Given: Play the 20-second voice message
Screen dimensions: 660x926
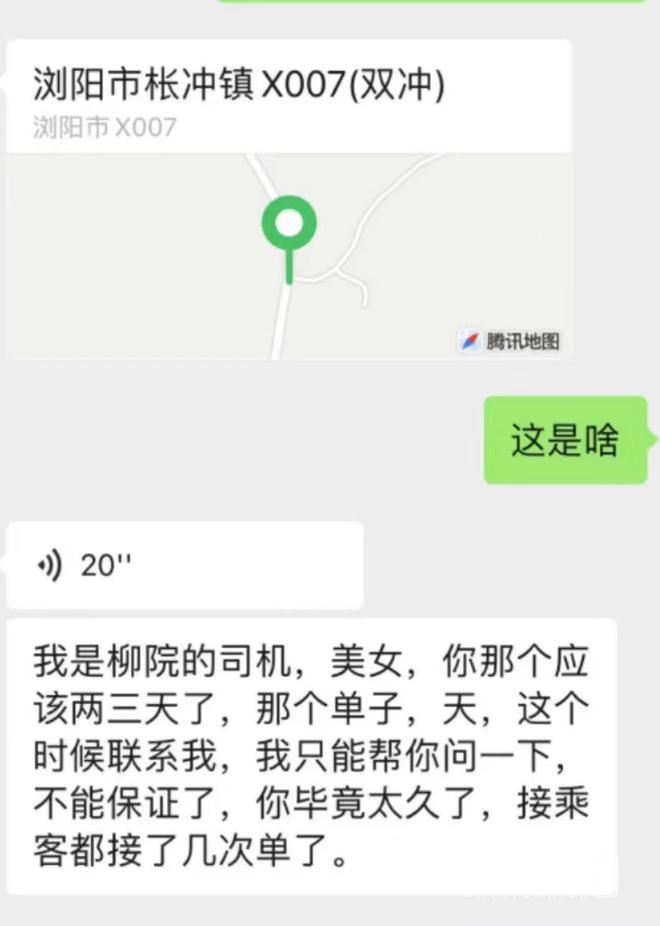Looking at the screenshot, I should (x=184, y=565).
